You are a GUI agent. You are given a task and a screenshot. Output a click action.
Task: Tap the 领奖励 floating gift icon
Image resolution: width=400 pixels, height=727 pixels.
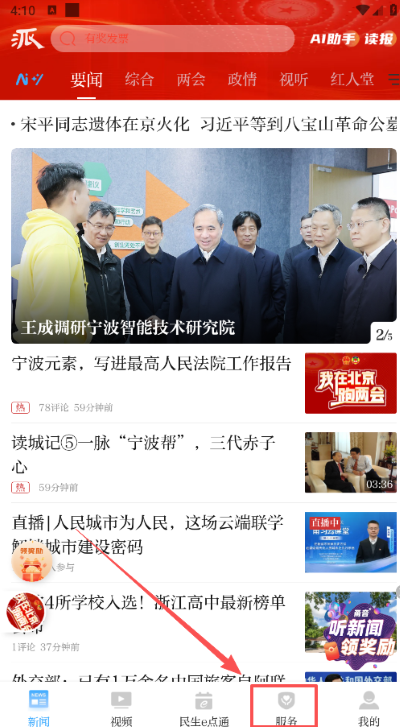[x=32, y=561]
